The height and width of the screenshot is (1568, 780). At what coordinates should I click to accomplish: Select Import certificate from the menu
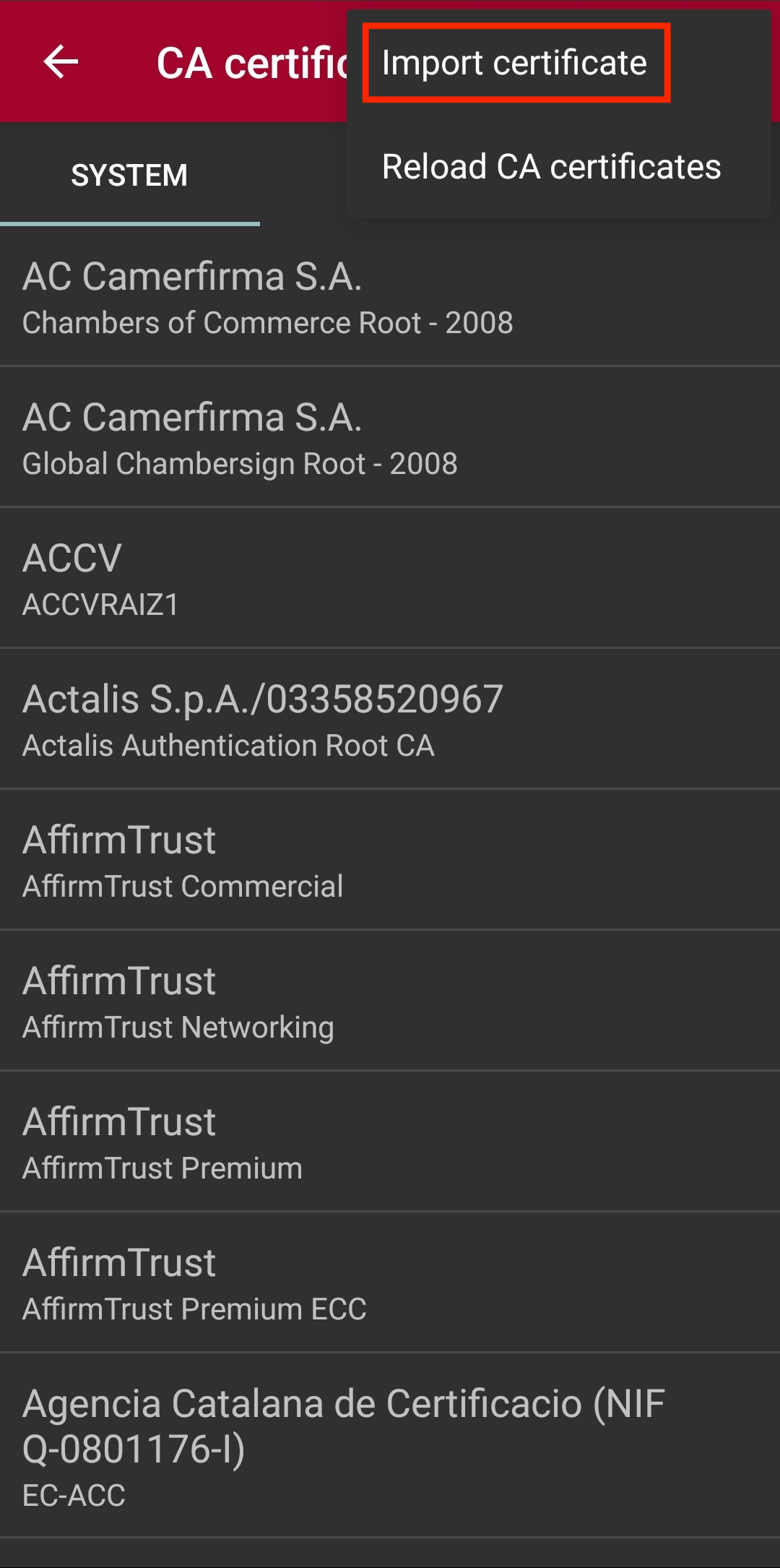[x=514, y=63]
